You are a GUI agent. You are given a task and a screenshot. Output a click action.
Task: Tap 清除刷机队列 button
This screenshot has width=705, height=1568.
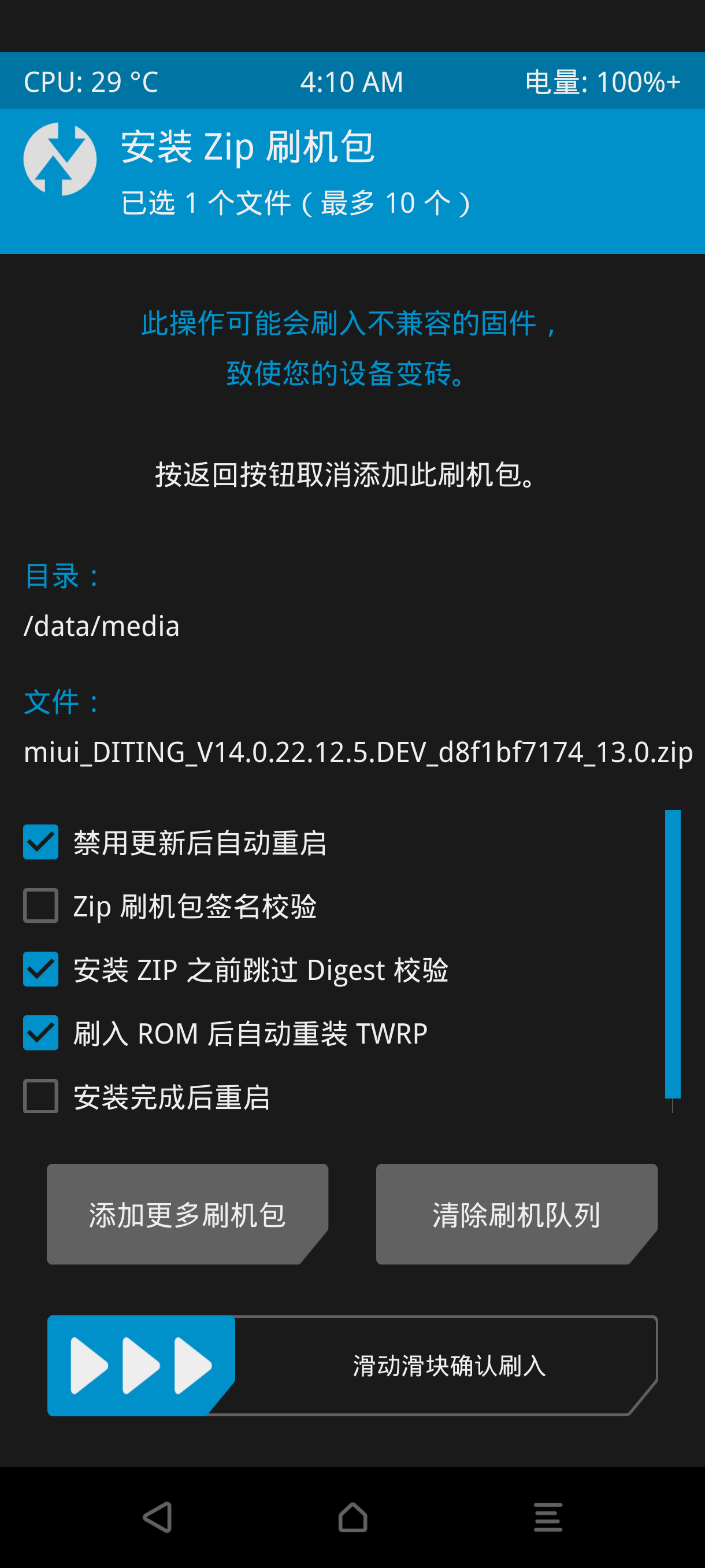[516, 1214]
